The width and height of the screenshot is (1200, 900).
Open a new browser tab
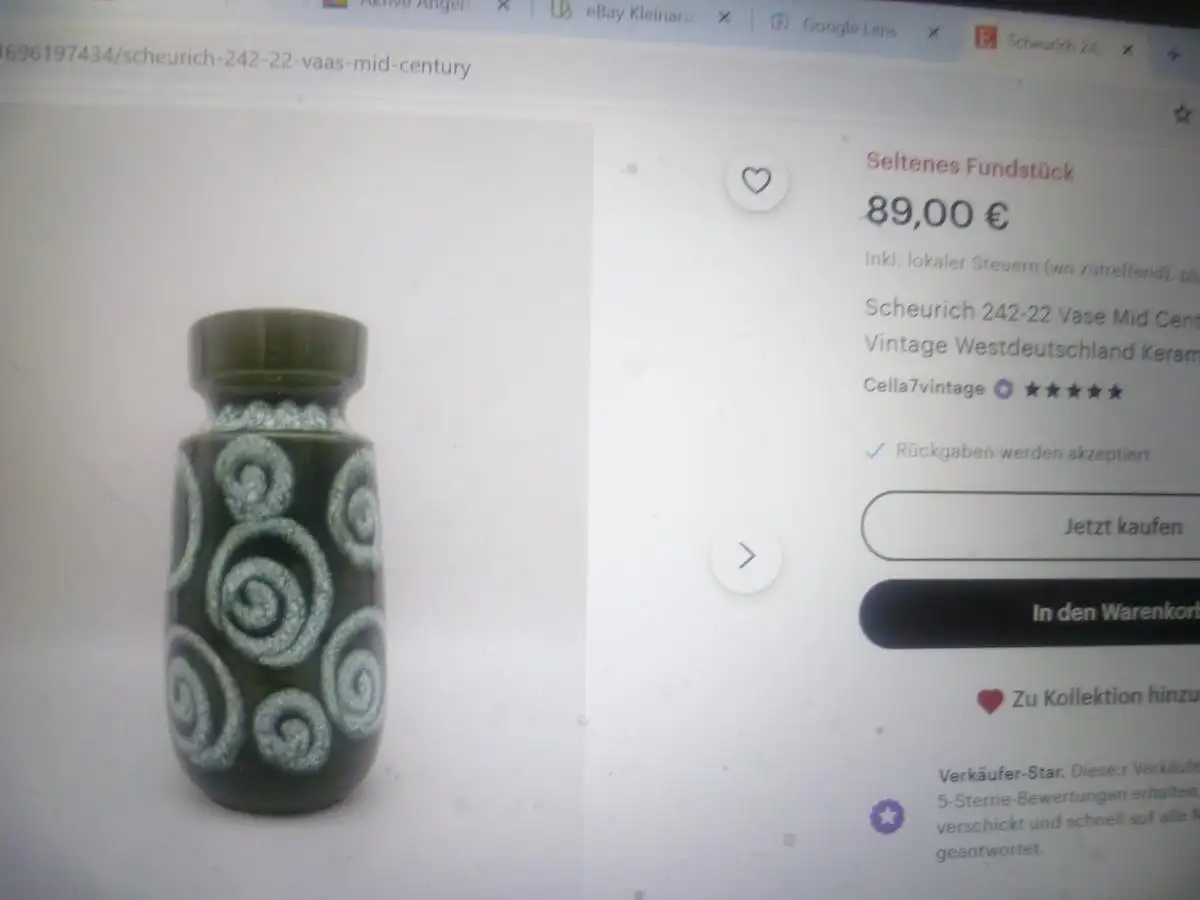click(1173, 54)
